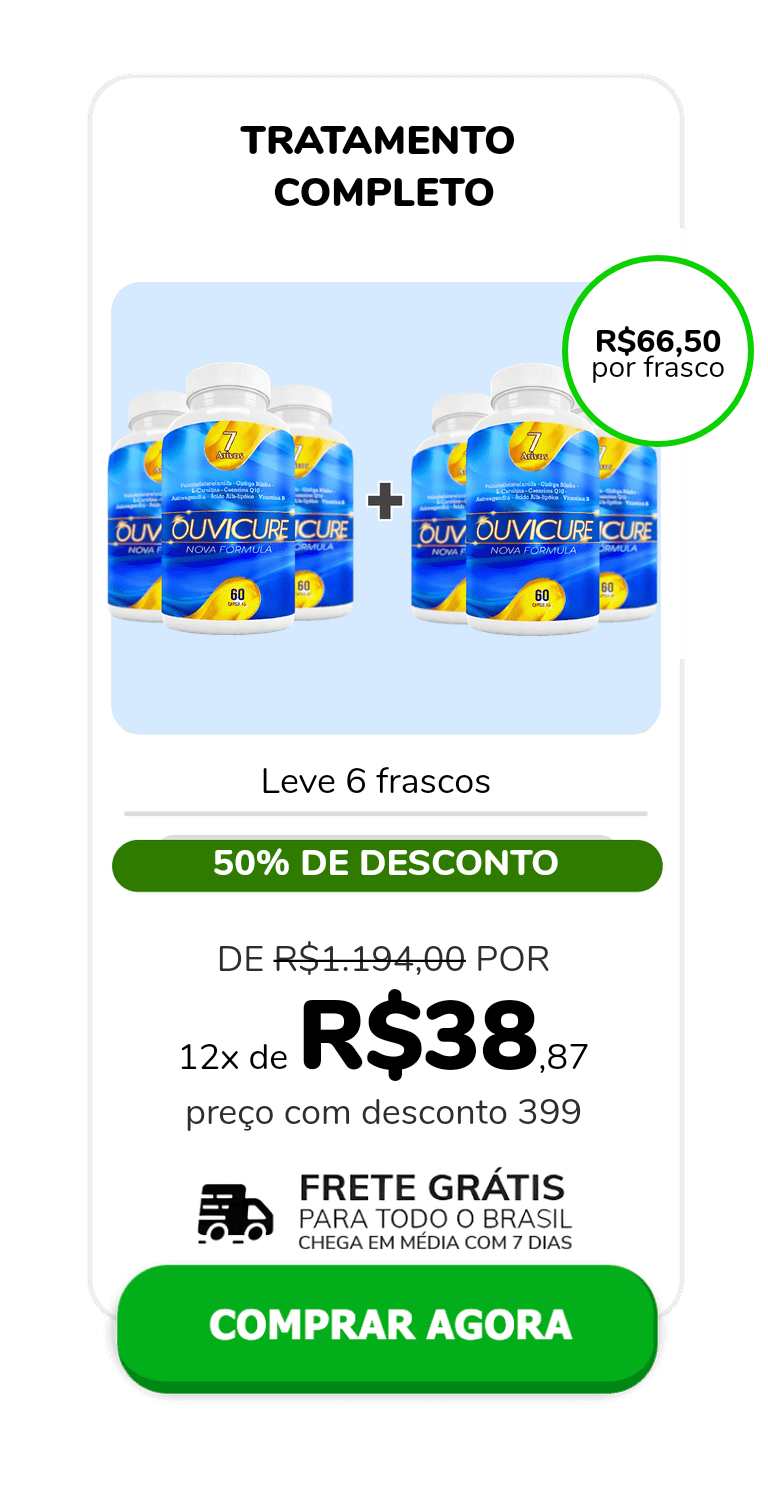This screenshot has width=768, height=1502.
Task: Click the delivery truck icon
Action: (234, 1210)
